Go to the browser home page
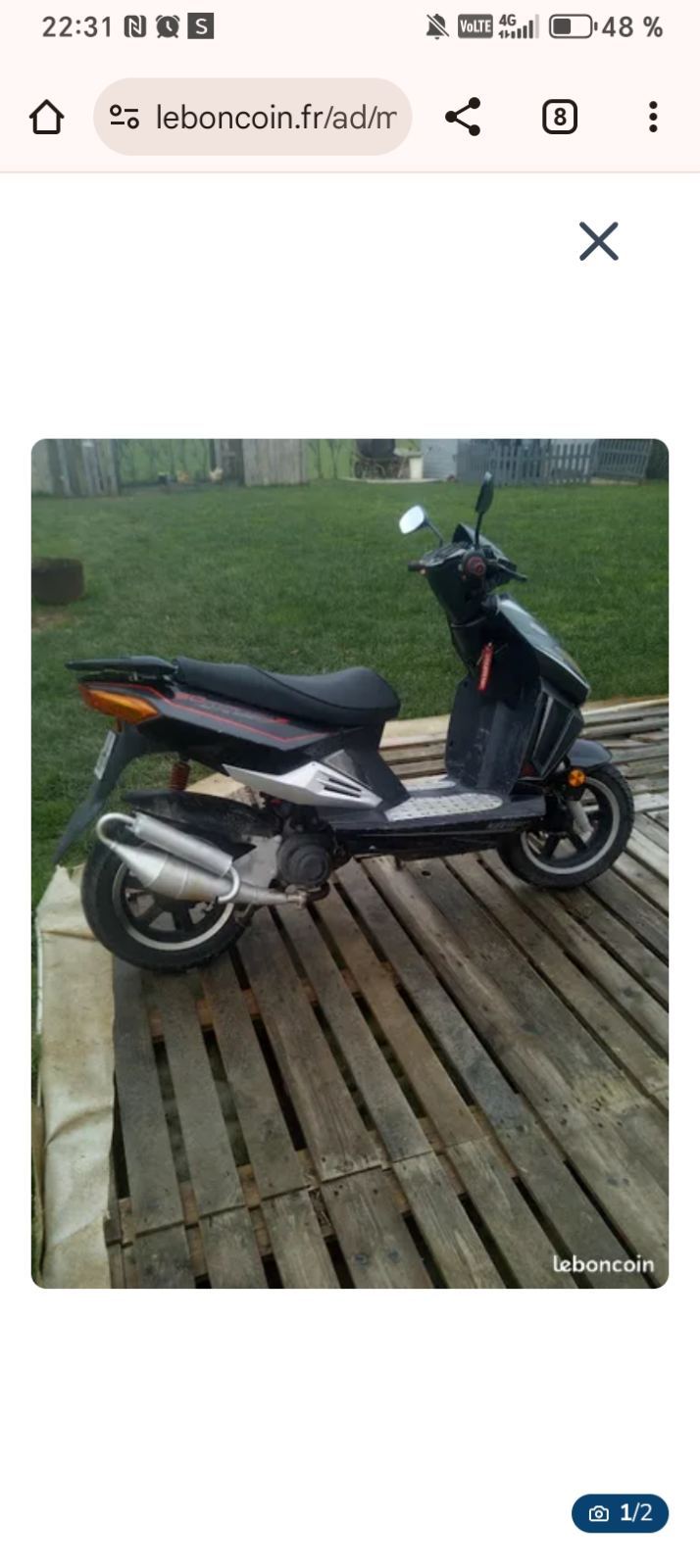Image resolution: width=700 pixels, height=1568 pixels. point(46,117)
